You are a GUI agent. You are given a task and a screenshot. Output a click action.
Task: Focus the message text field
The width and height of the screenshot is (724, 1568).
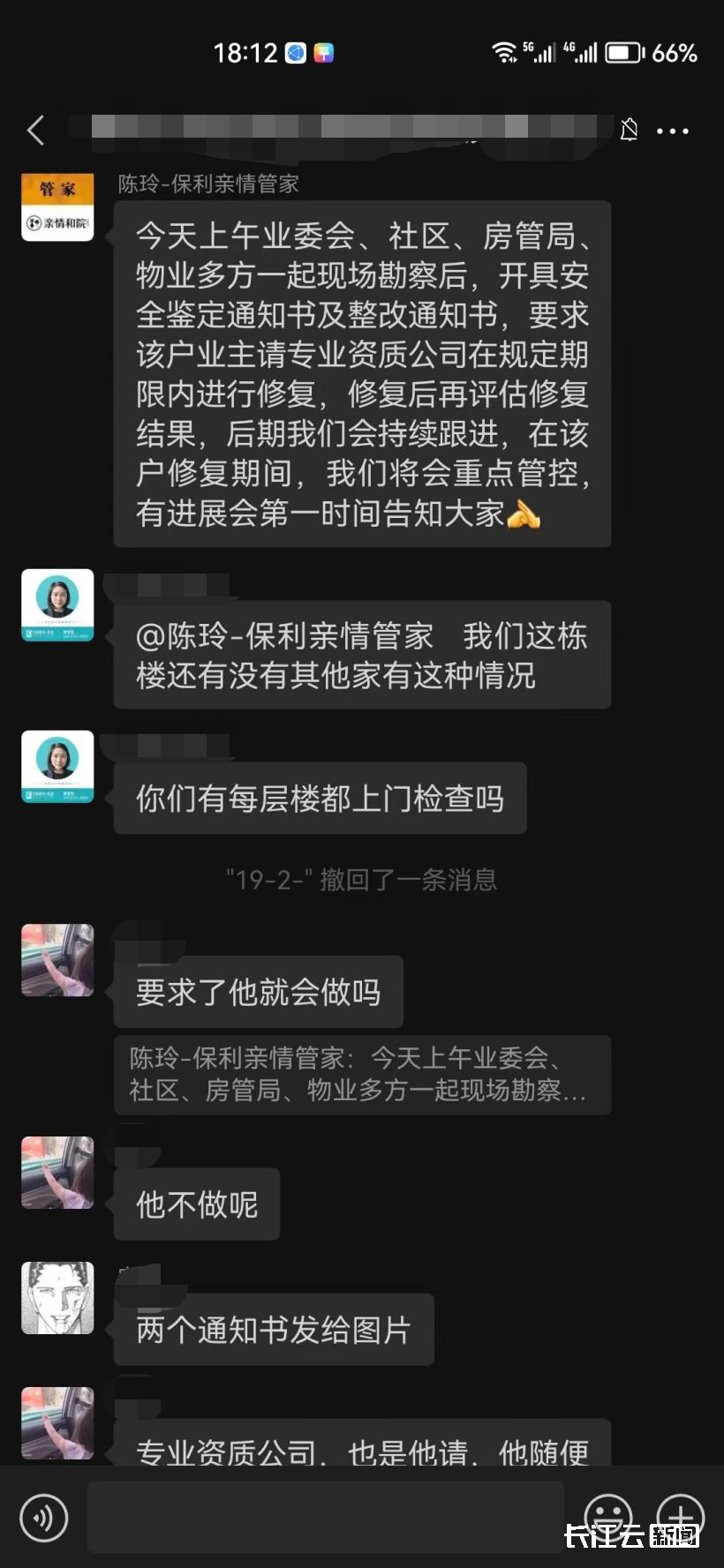[325, 1518]
